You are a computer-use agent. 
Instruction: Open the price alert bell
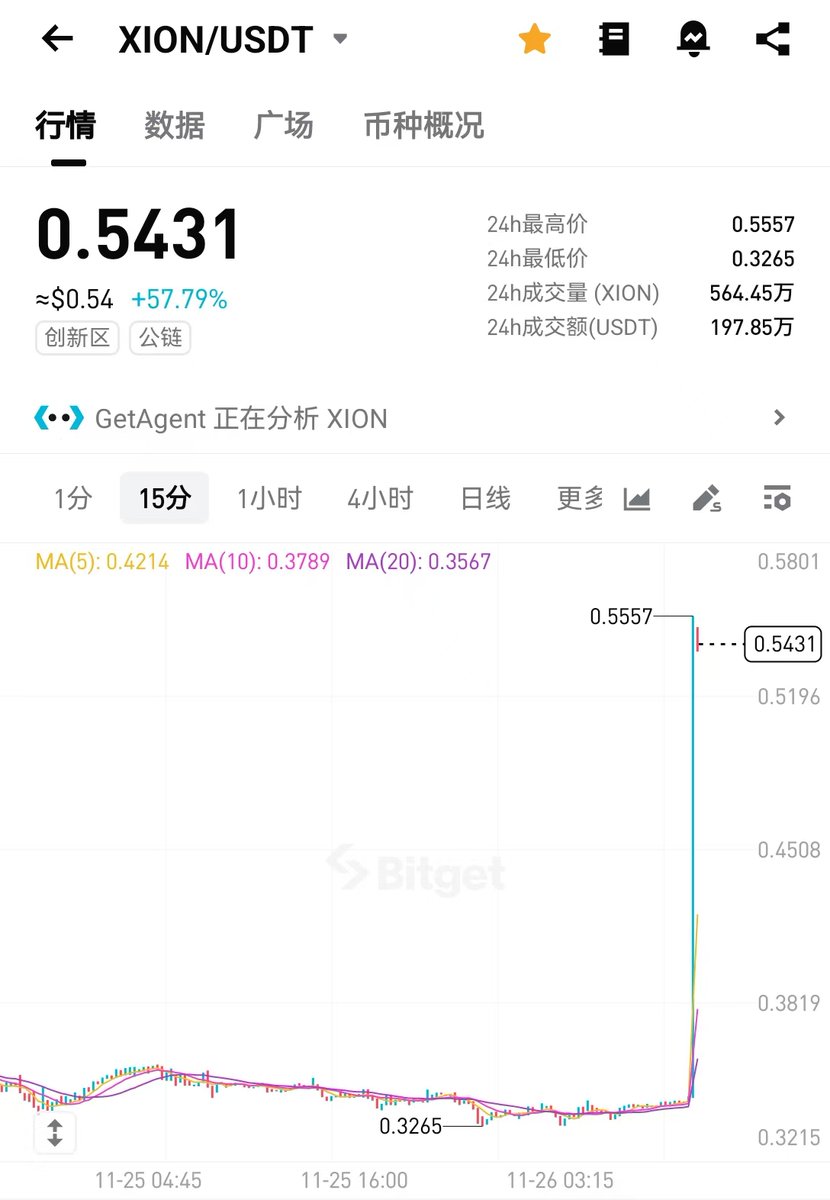pos(693,39)
